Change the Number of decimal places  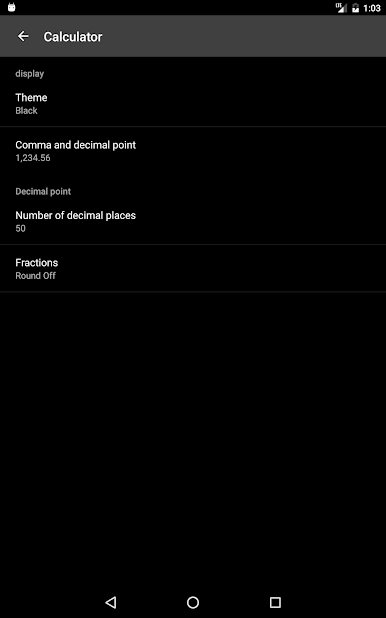(x=193, y=222)
